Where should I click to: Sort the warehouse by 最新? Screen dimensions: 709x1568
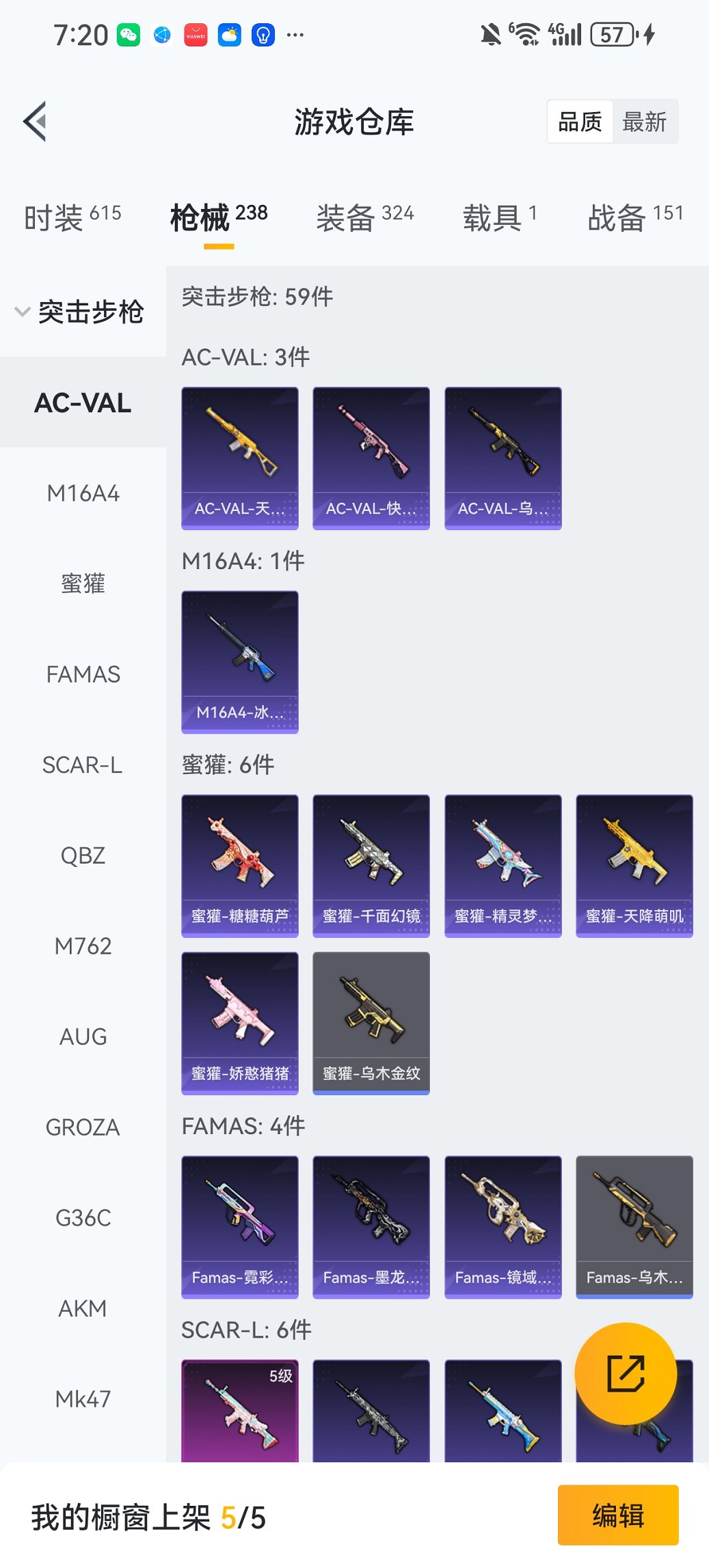[x=644, y=122]
